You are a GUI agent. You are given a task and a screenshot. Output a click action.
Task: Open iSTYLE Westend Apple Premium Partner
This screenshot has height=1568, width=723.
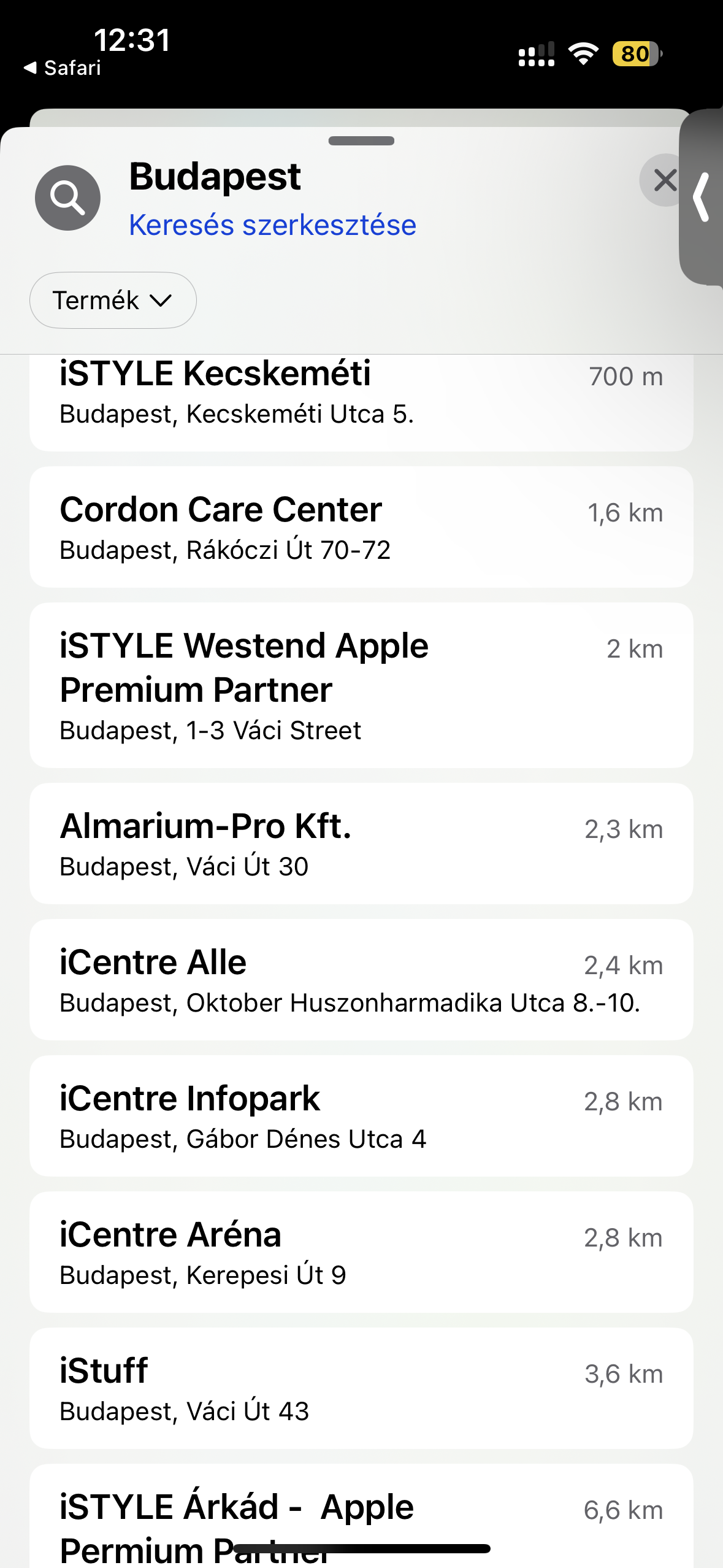point(361,685)
